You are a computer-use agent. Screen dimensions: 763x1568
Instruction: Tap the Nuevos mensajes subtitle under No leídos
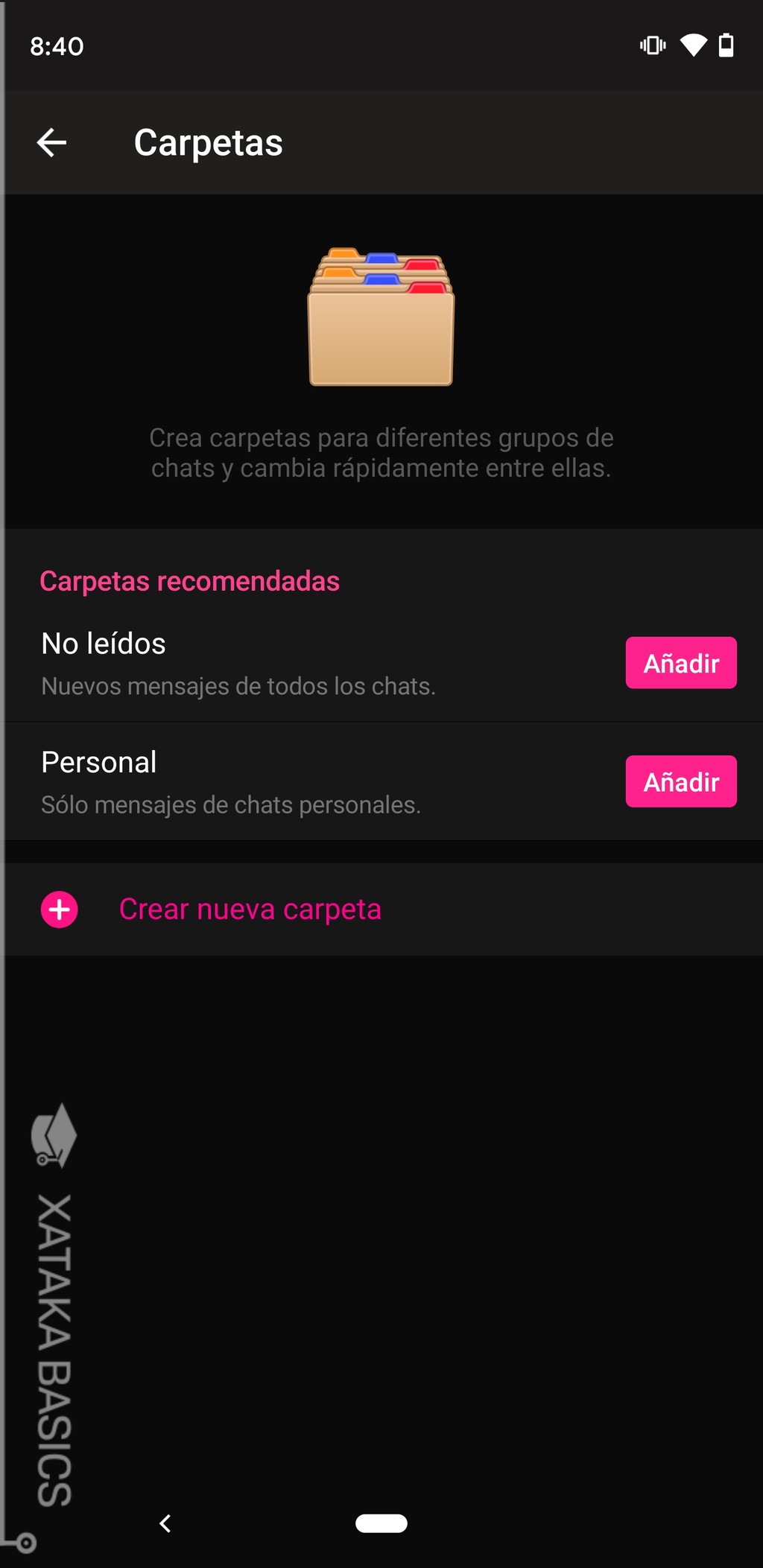[x=240, y=686]
